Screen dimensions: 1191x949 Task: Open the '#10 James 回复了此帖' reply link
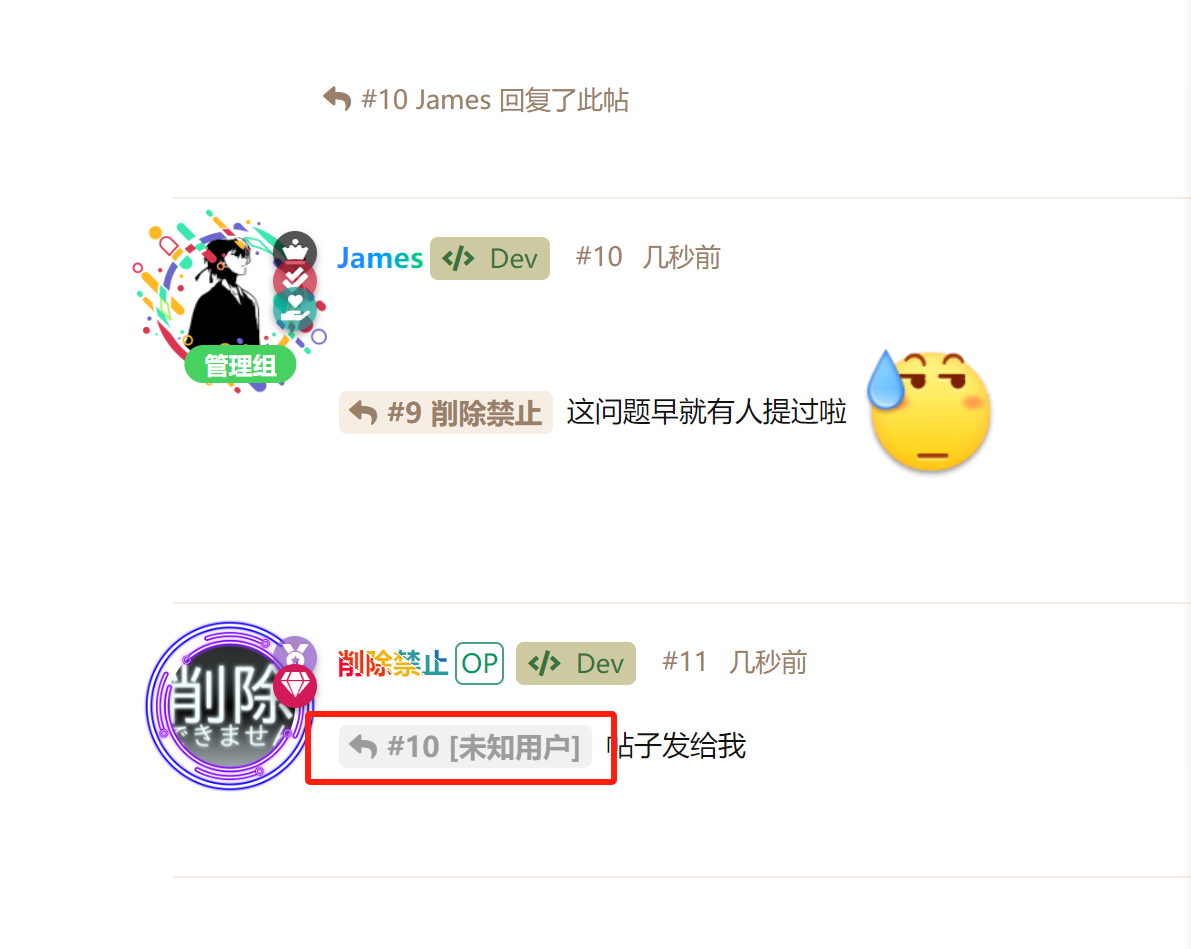476,100
